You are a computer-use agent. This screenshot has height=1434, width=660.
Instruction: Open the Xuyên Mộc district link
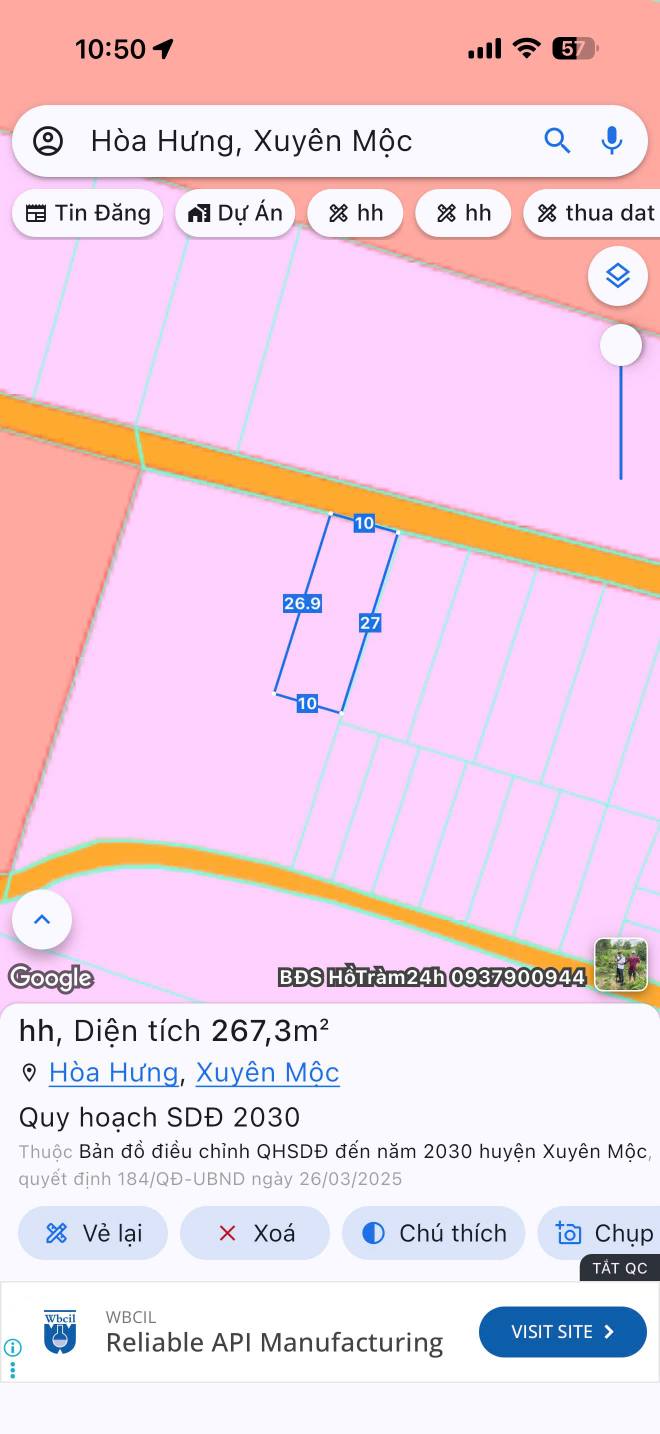point(267,1072)
